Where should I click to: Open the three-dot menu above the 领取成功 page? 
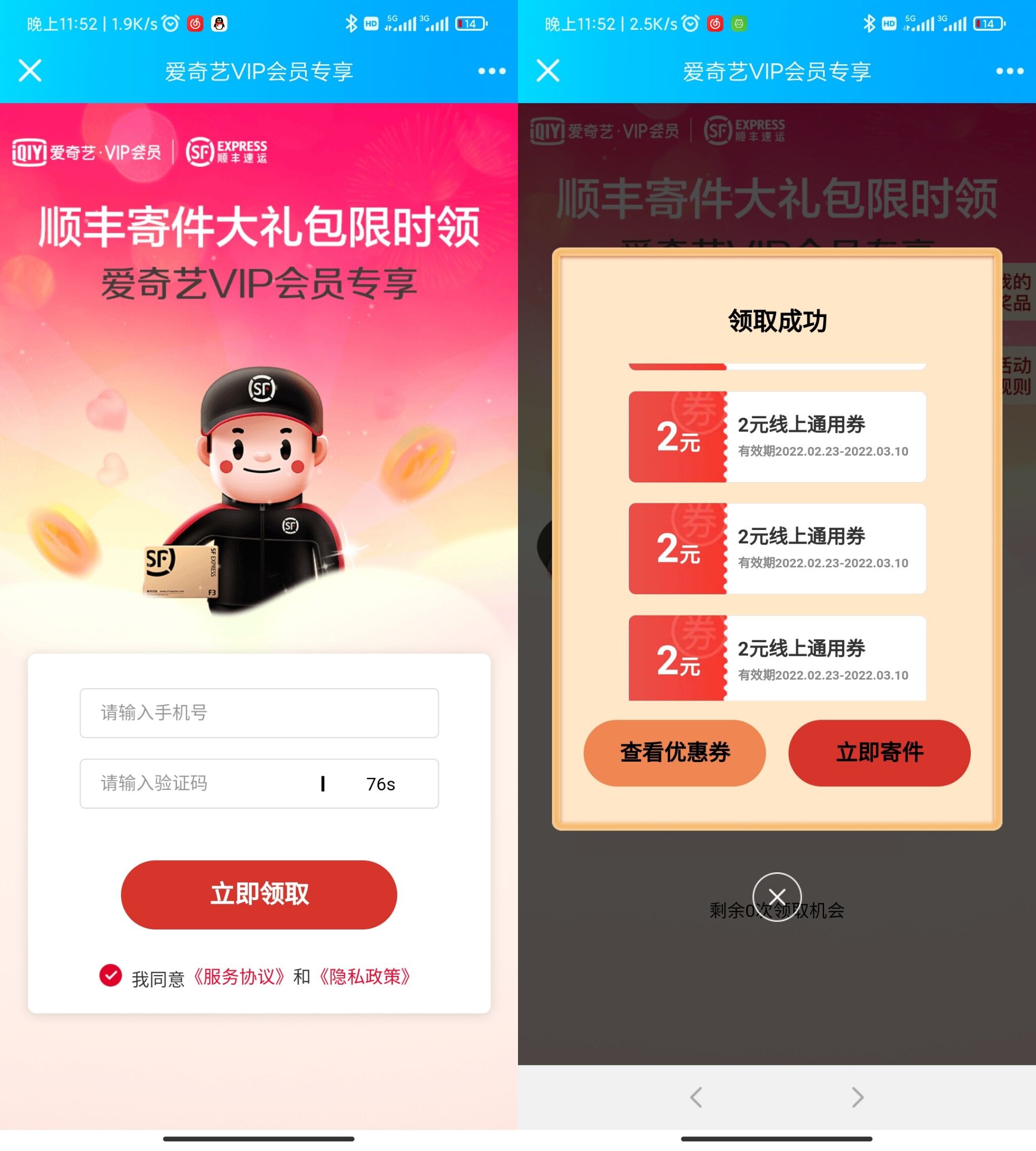[1009, 71]
